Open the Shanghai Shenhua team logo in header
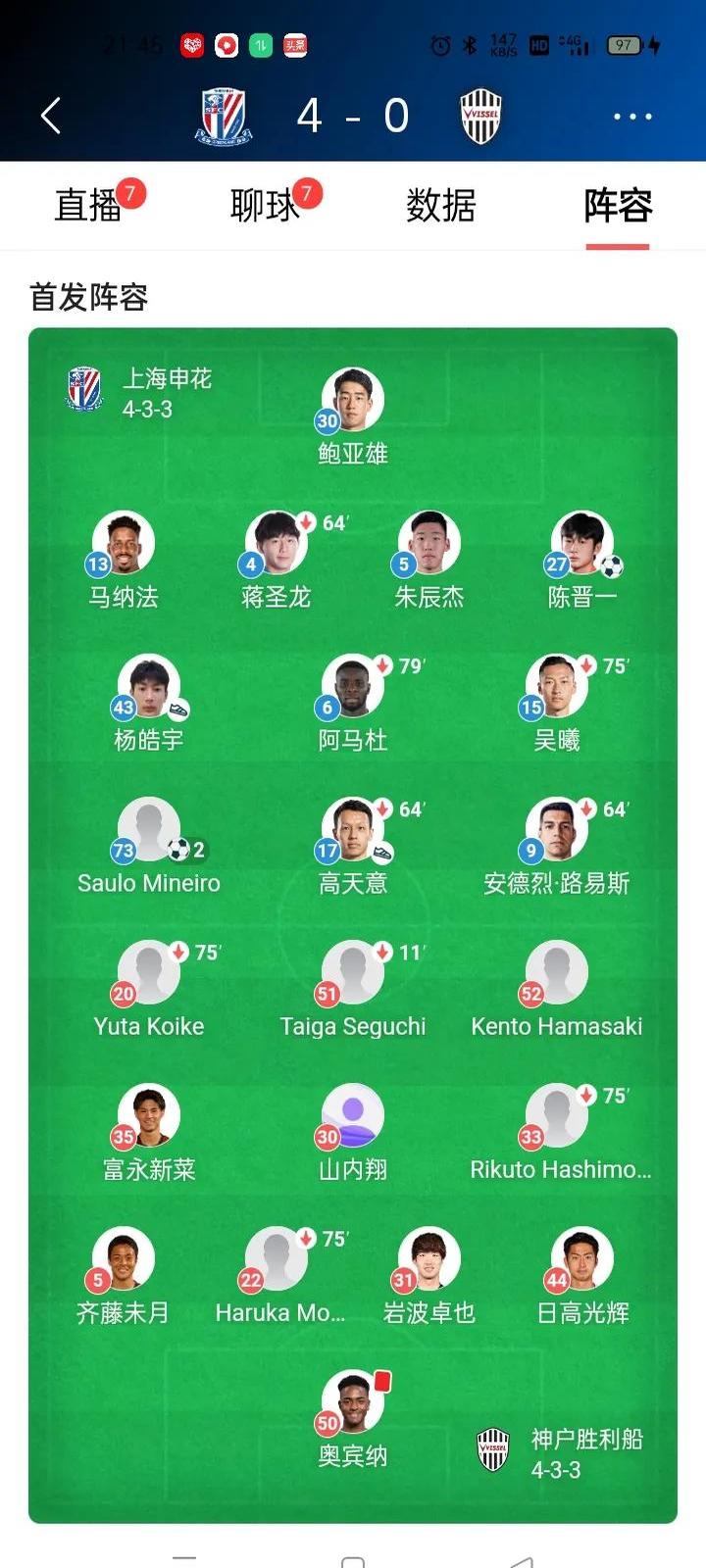 tap(225, 116)
